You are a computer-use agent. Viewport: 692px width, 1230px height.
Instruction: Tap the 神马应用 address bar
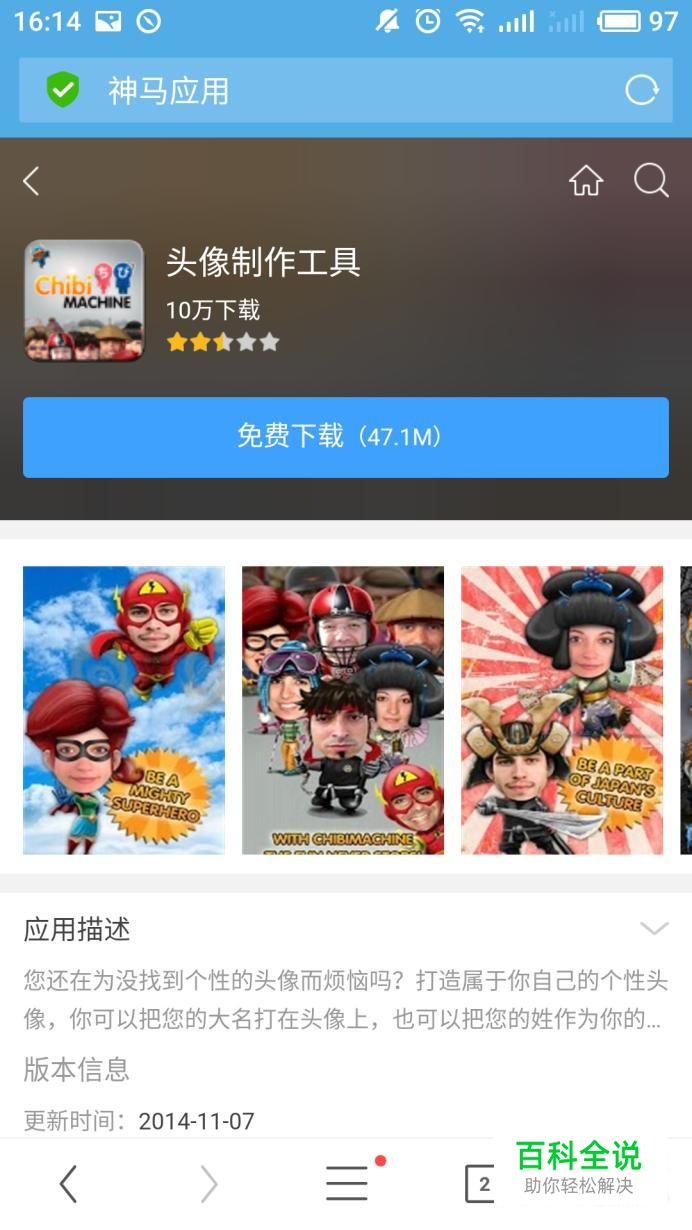click(330, 91)
